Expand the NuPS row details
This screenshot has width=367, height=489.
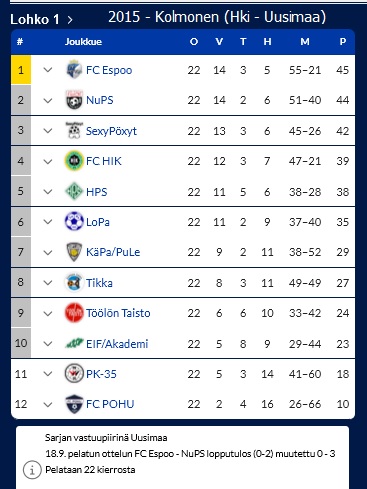click(48, 100)
